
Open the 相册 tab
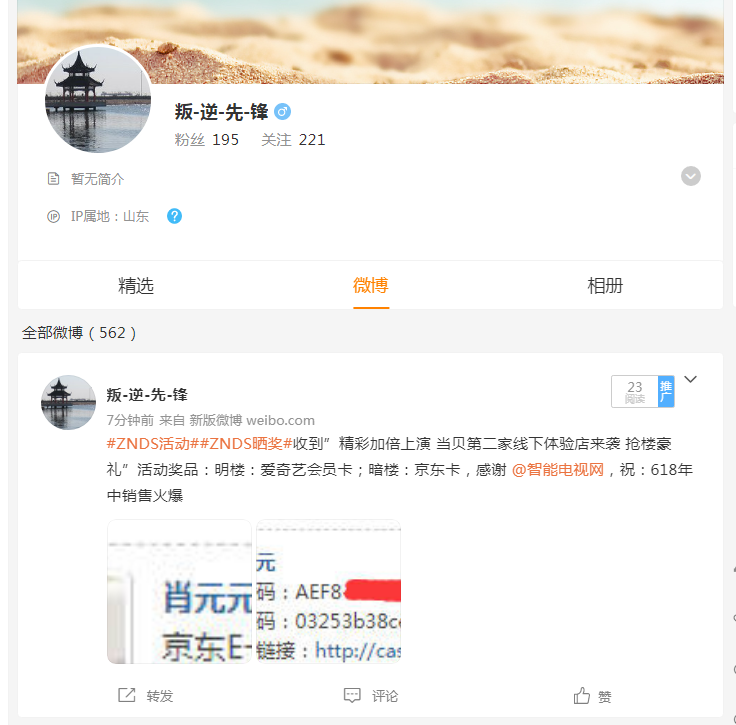[x=605, y=286]
